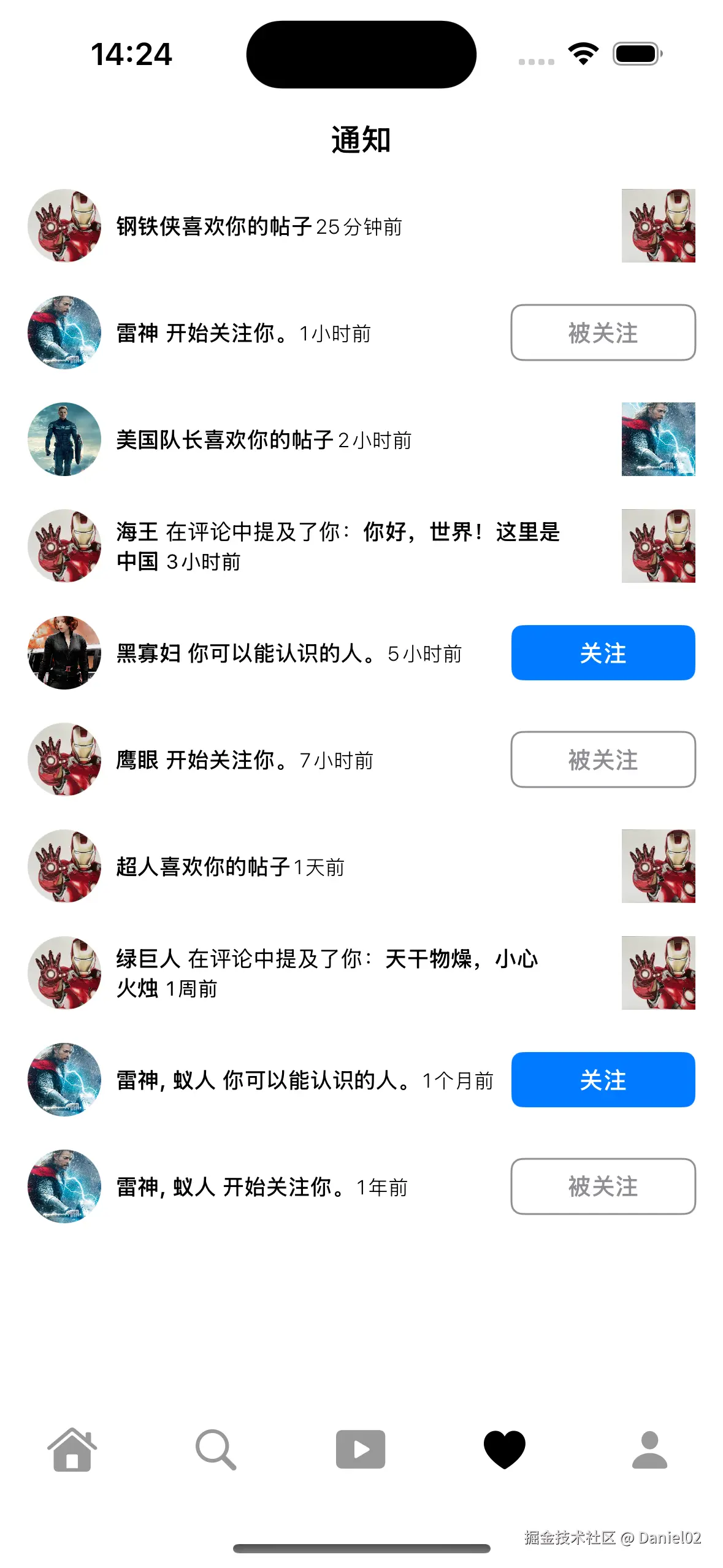View post thumbnail beside 美国队长's like

pos(658,439)
